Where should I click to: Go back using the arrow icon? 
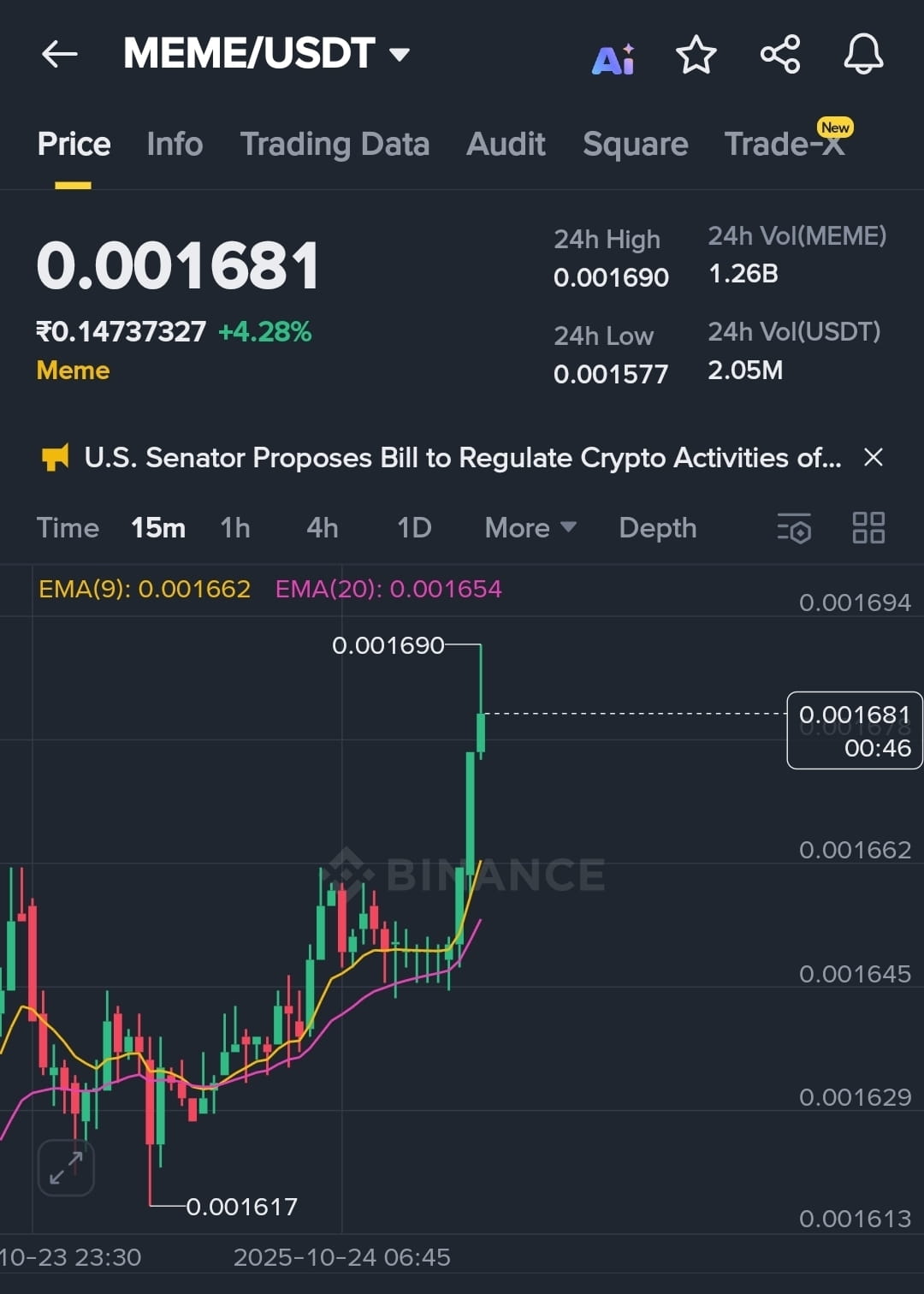tap(60, 54)
